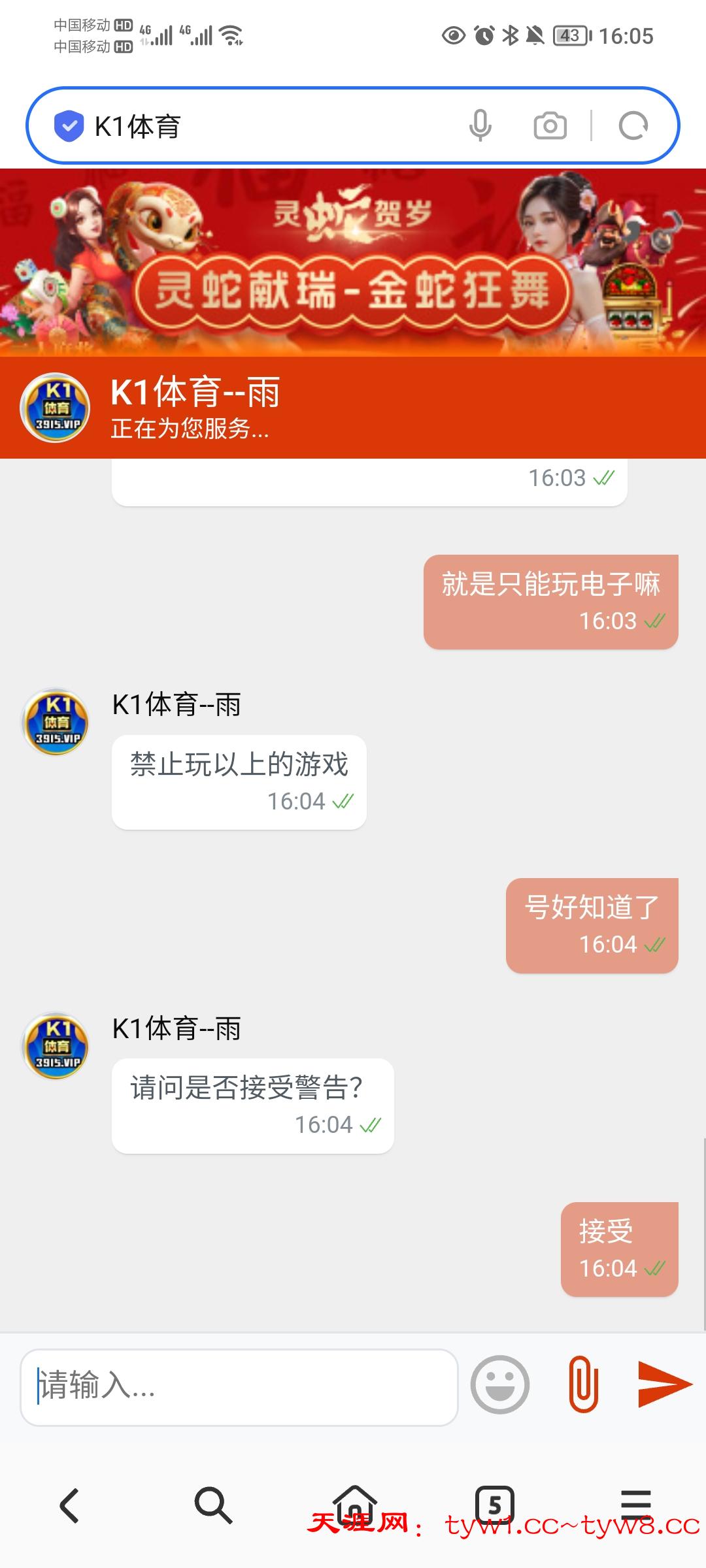The image size is (706, 1568).
Task: Go back to the previous page
Action: (x=69, y=1505)
